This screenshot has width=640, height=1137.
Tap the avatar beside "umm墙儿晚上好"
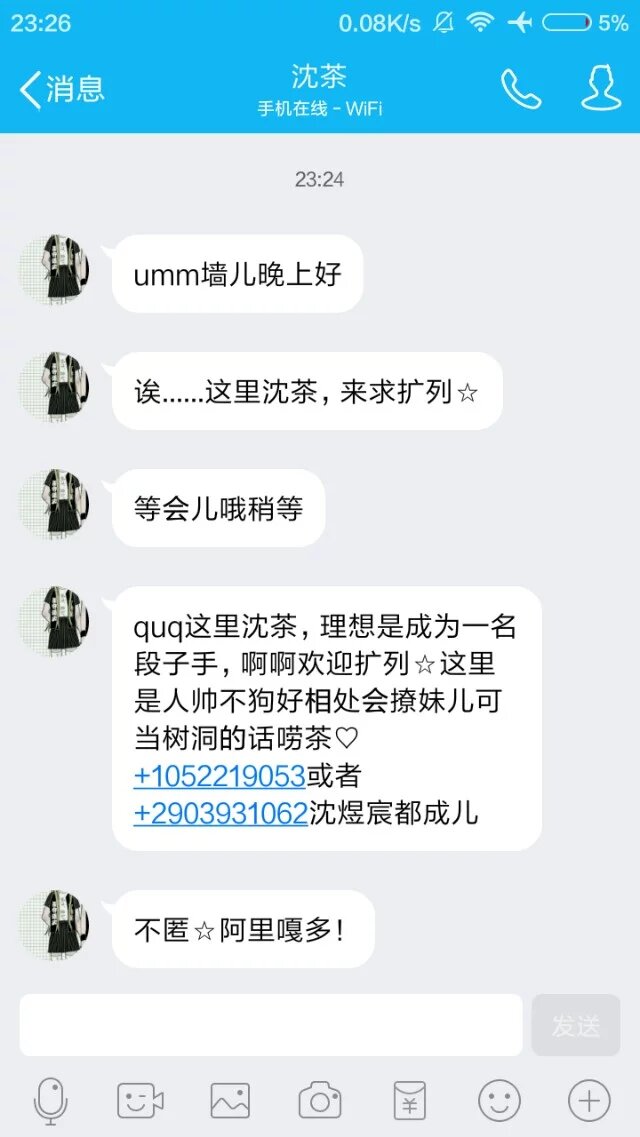pyautogui.click(x=56, y=271)
